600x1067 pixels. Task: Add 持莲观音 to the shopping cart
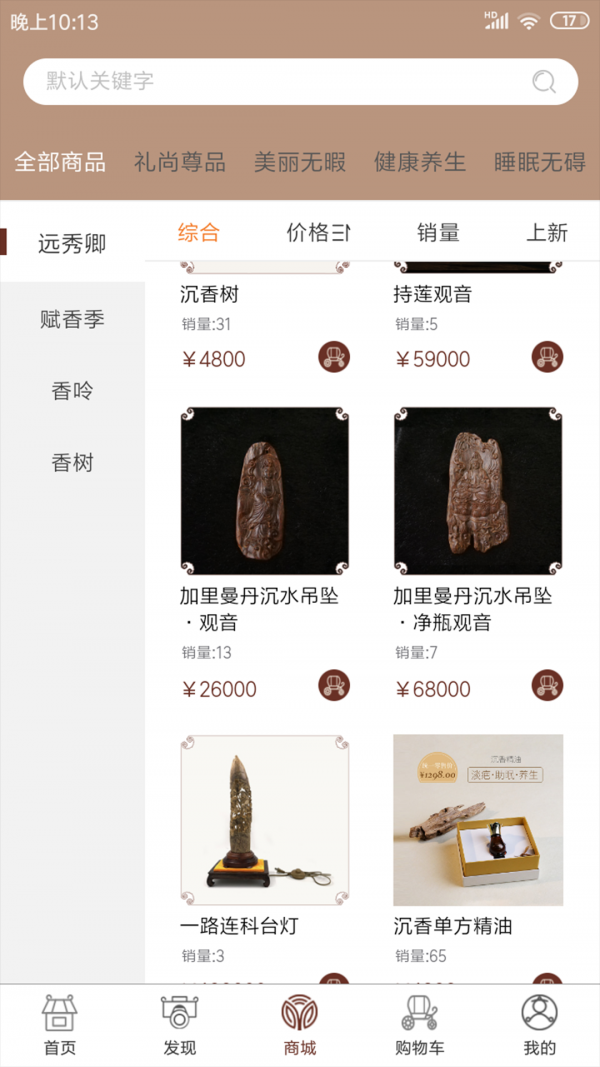tap(547, 357)
